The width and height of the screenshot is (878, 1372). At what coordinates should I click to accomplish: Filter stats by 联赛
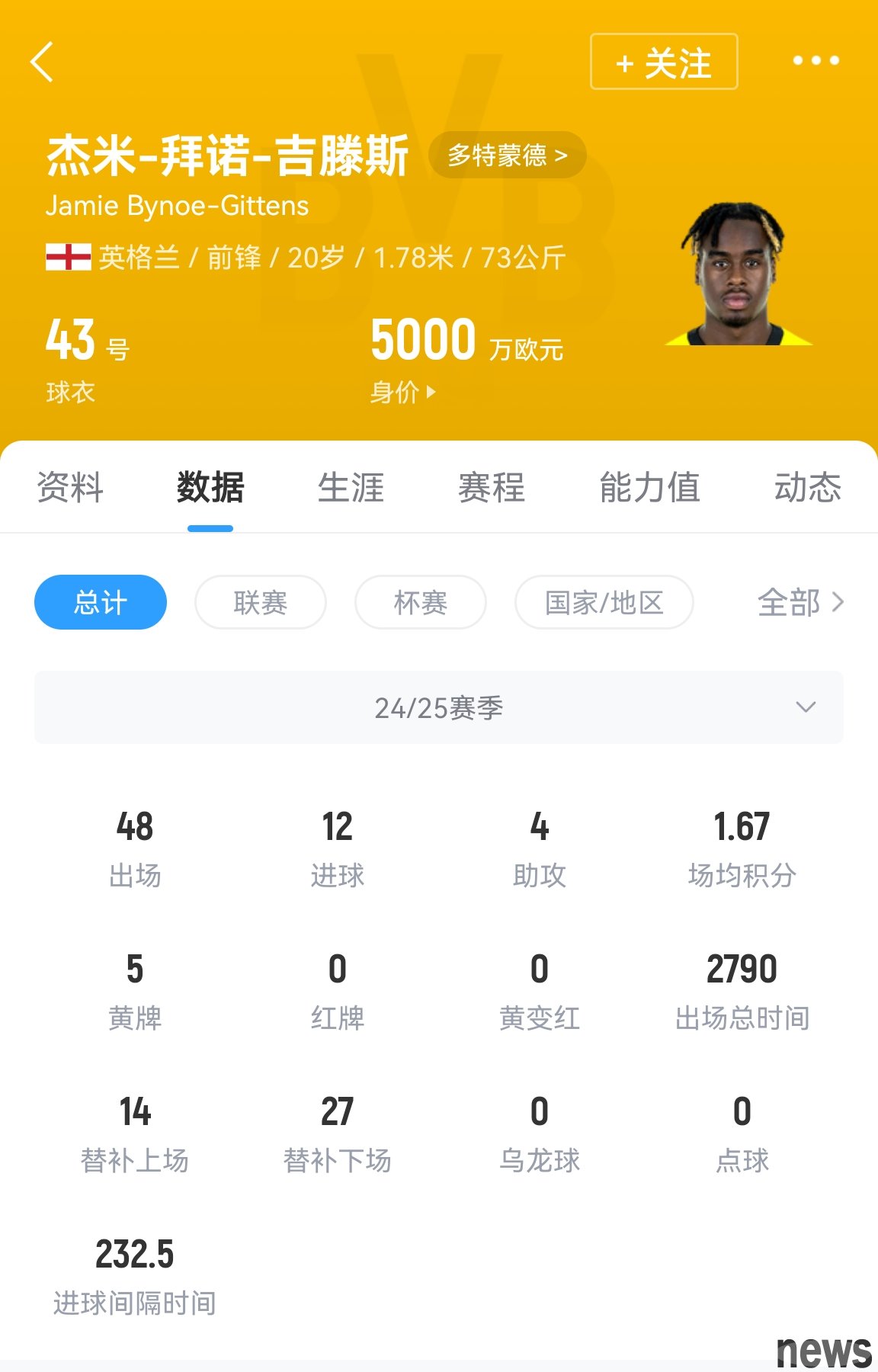(x=261, y=602)
